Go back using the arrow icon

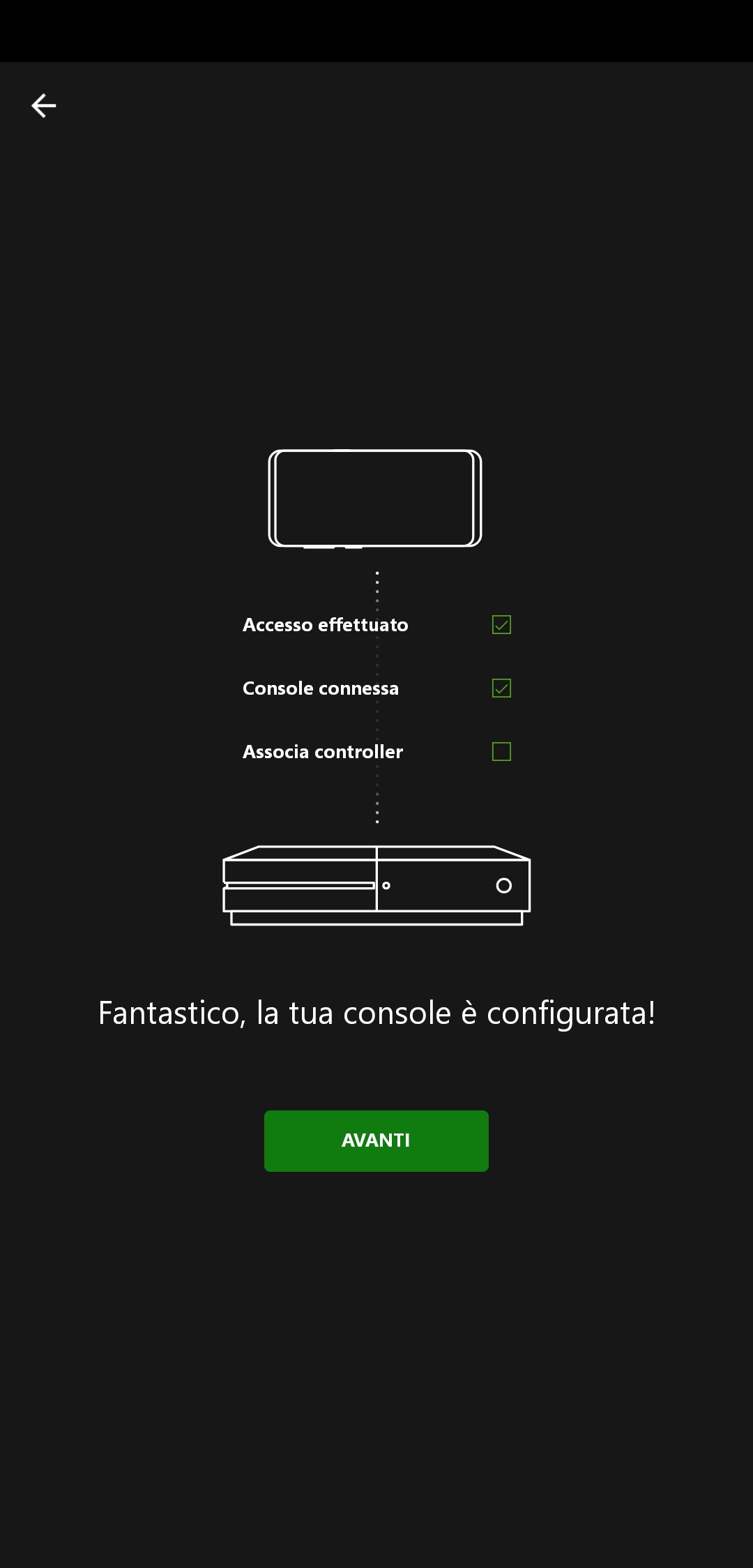(x=44, y=106)
